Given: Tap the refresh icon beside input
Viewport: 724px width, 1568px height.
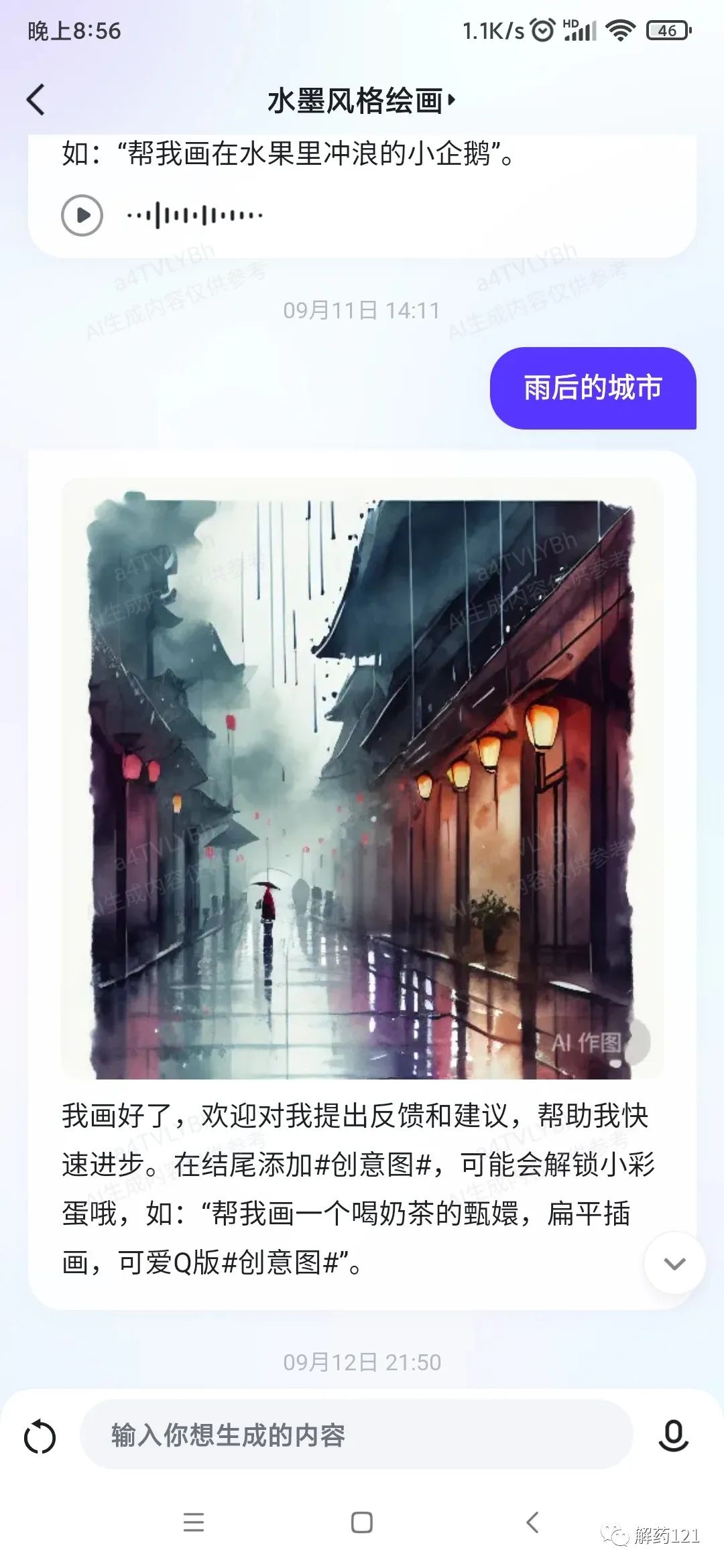Looking at the screenshot, I should click(x=40, y=1436).
